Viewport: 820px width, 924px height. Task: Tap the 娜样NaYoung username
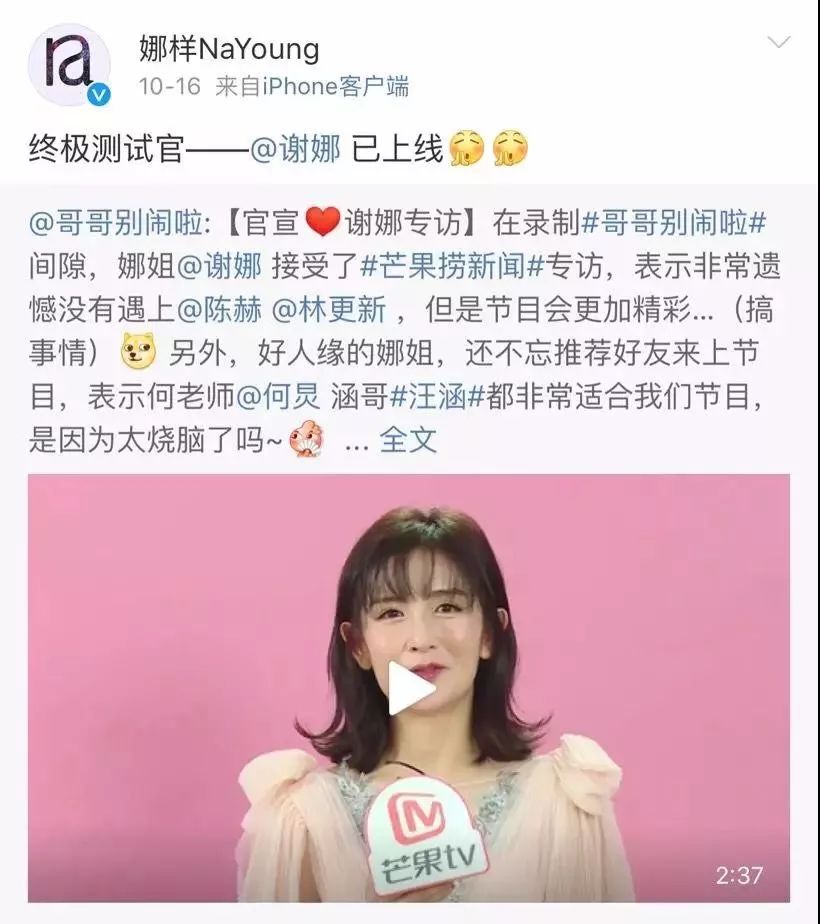[x=229, y=47]
